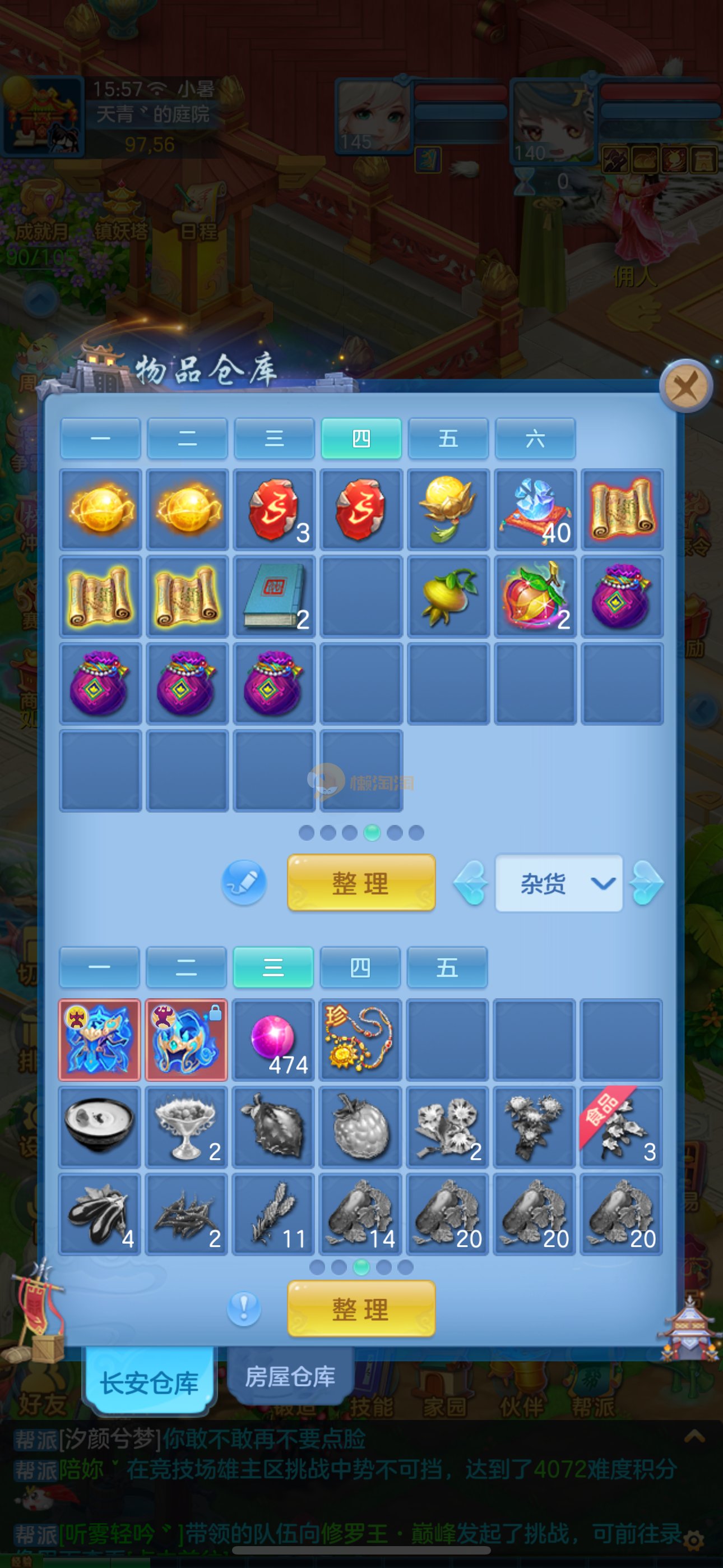Go to next category with right arrow

point(646,883)
